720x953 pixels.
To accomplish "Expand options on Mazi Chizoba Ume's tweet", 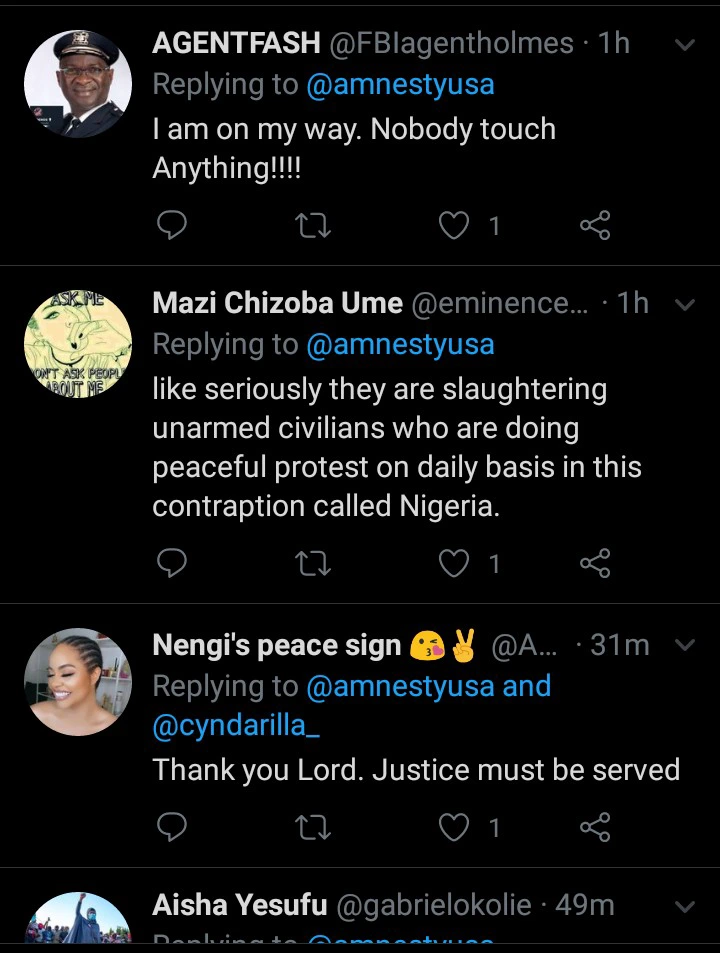I will pyautogui.click(x=685, y=305).
